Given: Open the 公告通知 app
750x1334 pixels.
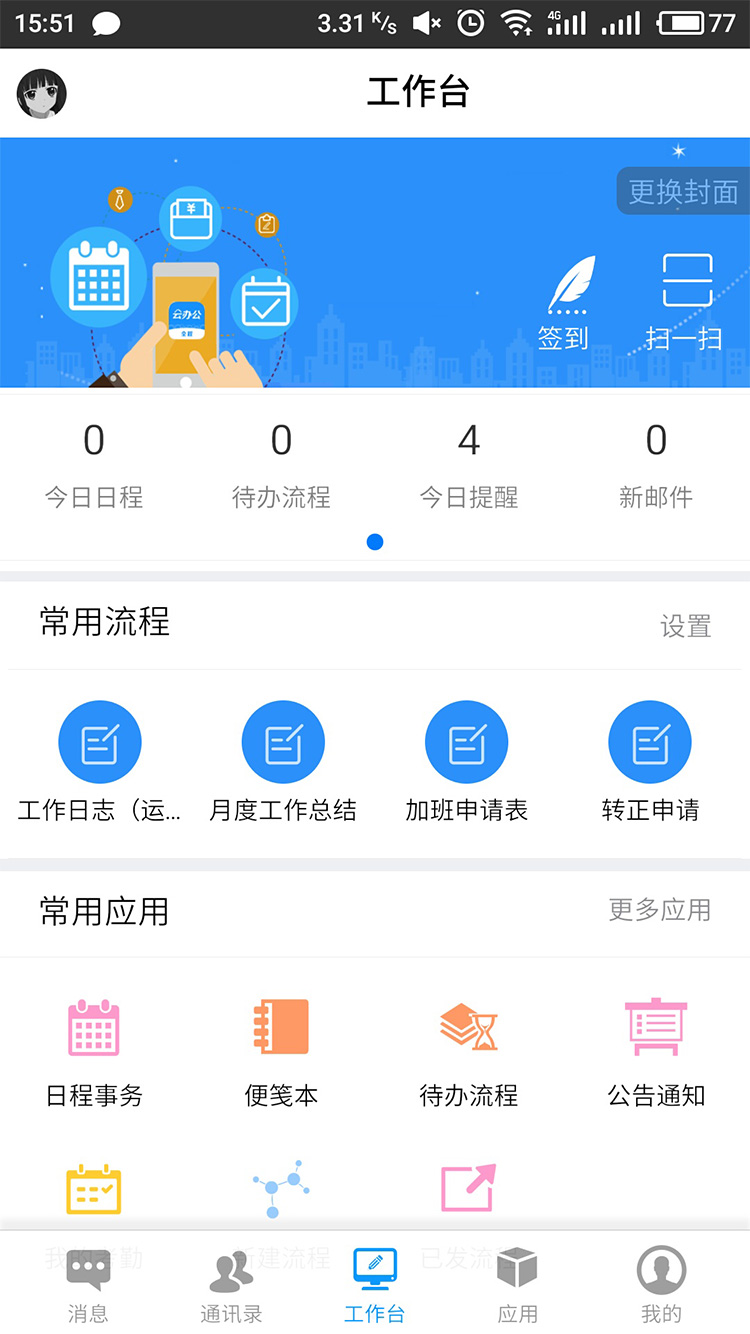Looking at the screenshot, I should click(656, 1052).
